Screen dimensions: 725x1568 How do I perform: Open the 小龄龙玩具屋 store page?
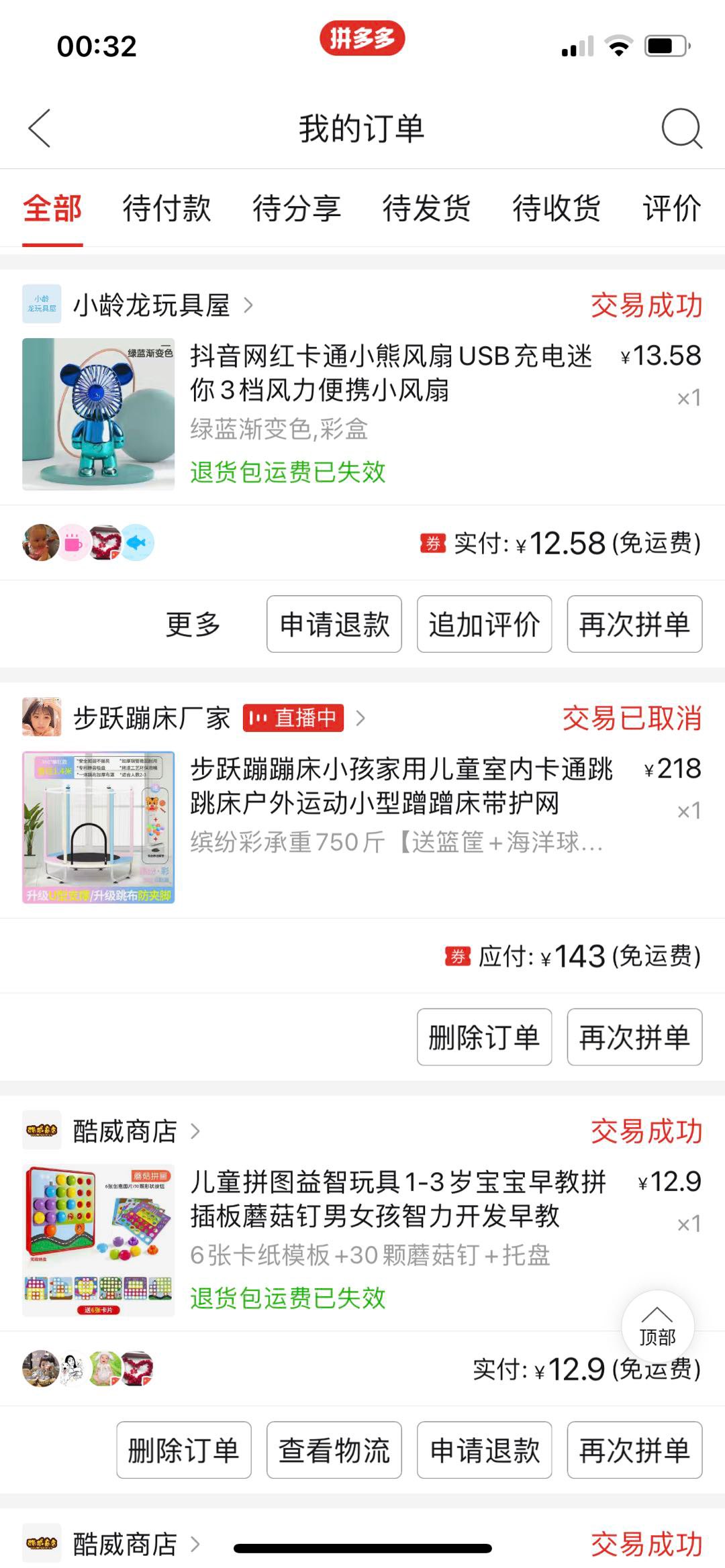click(152, 305)
